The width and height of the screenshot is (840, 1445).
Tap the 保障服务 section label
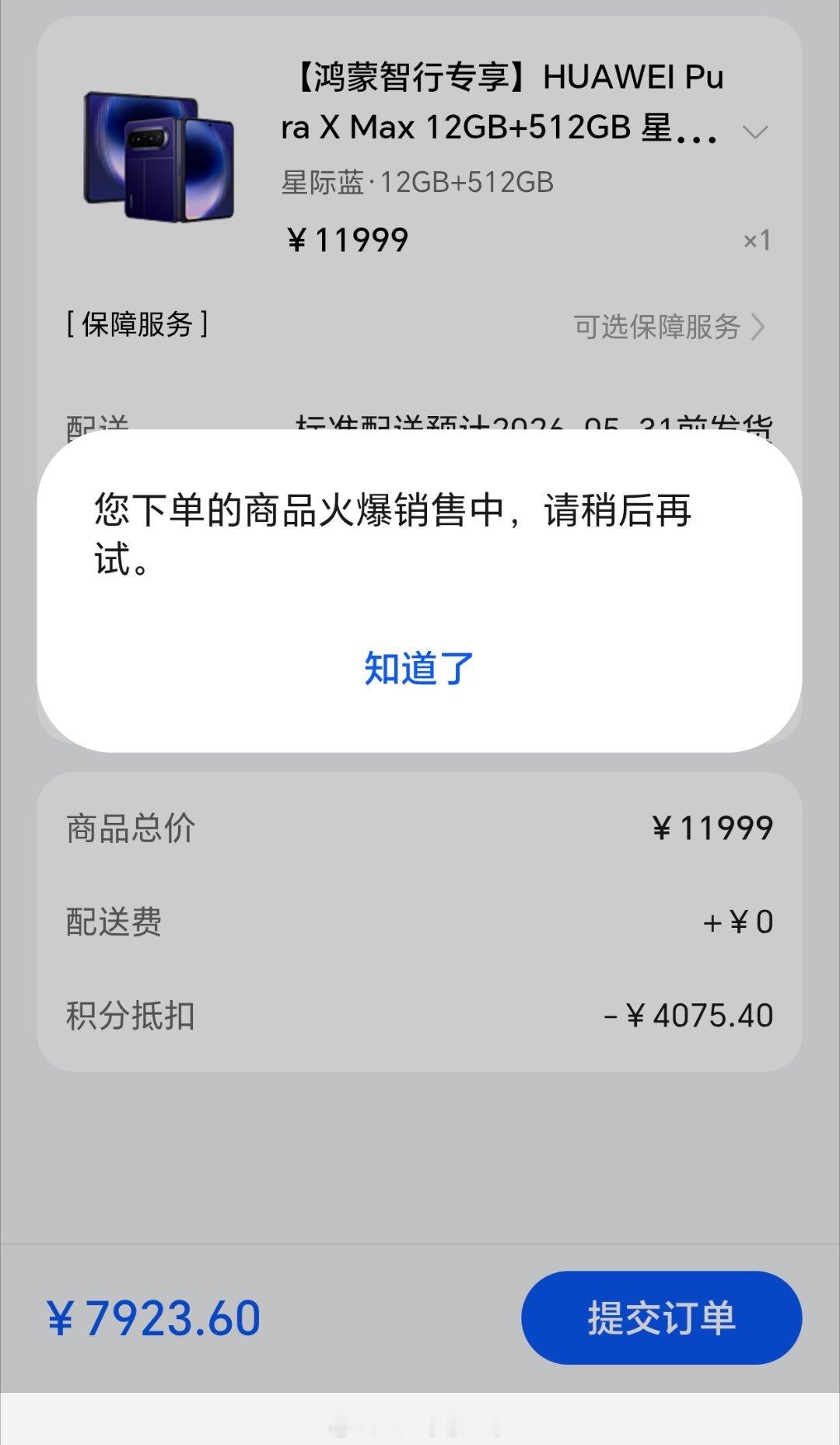click(137, 325)
